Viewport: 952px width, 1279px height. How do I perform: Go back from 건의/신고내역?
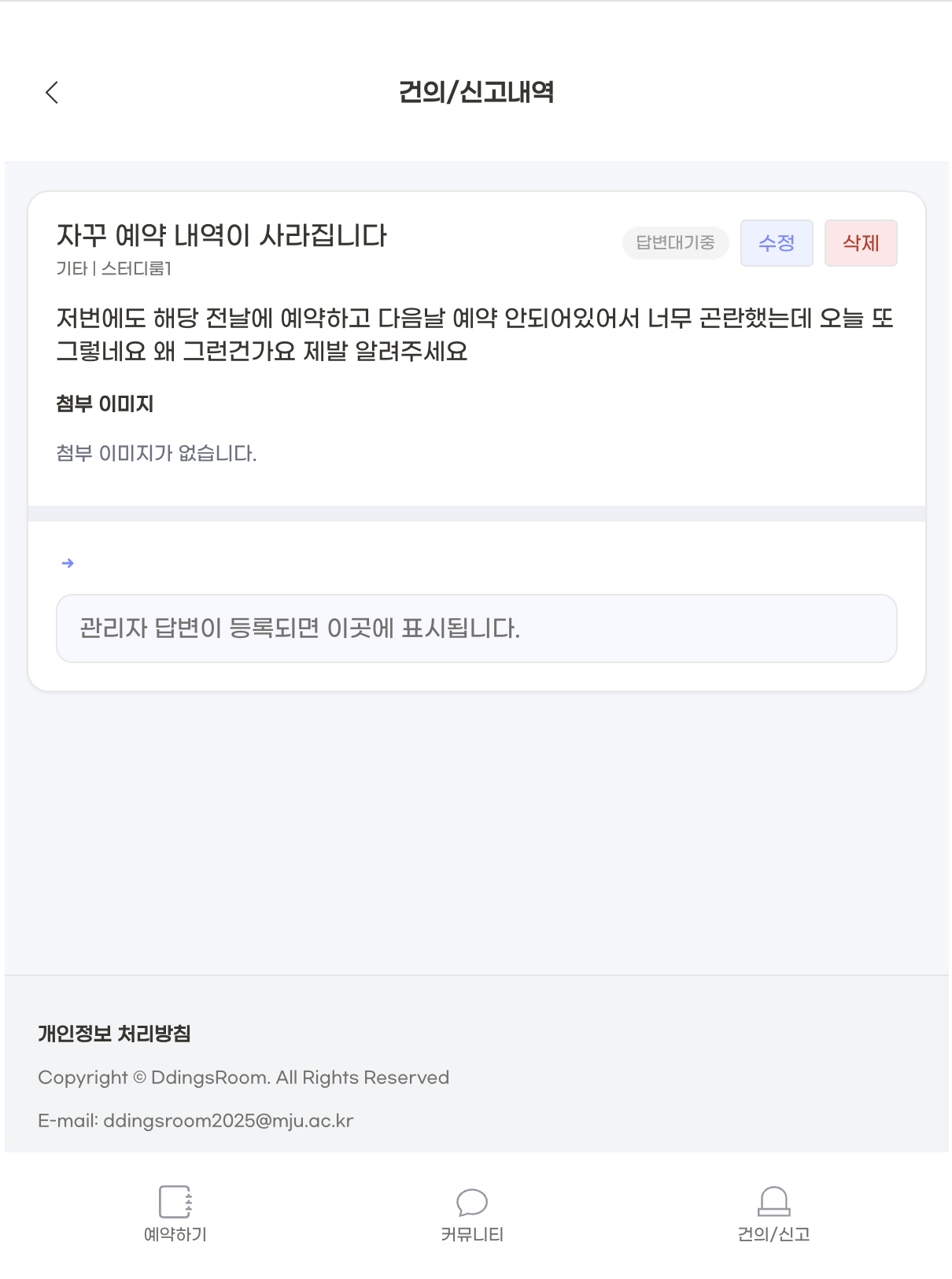click(x=52, y=93)
